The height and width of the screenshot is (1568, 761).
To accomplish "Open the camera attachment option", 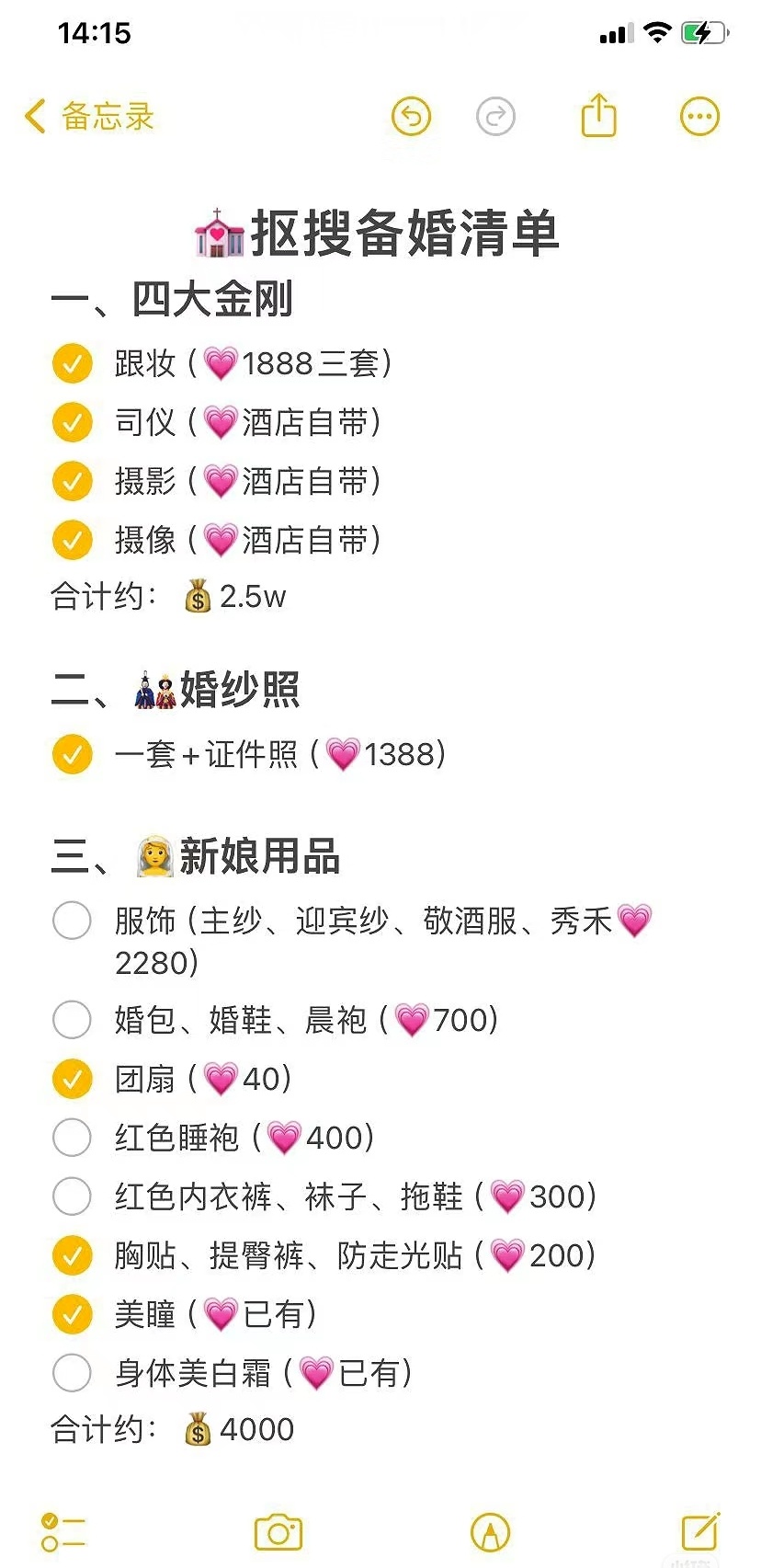I will [x=278, y=1533].
